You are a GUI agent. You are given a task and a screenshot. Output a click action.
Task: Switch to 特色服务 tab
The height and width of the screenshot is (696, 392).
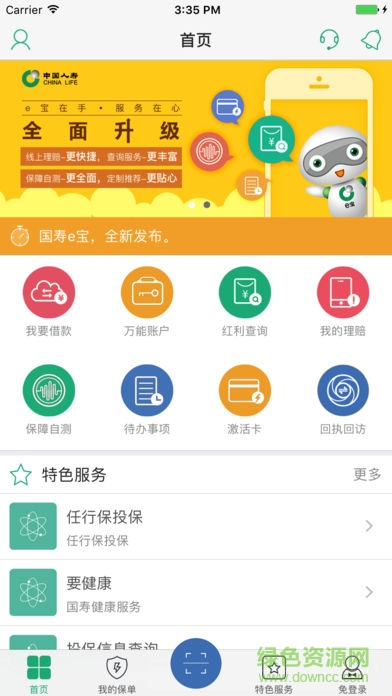pyautogui.click(x=274, y=675)
